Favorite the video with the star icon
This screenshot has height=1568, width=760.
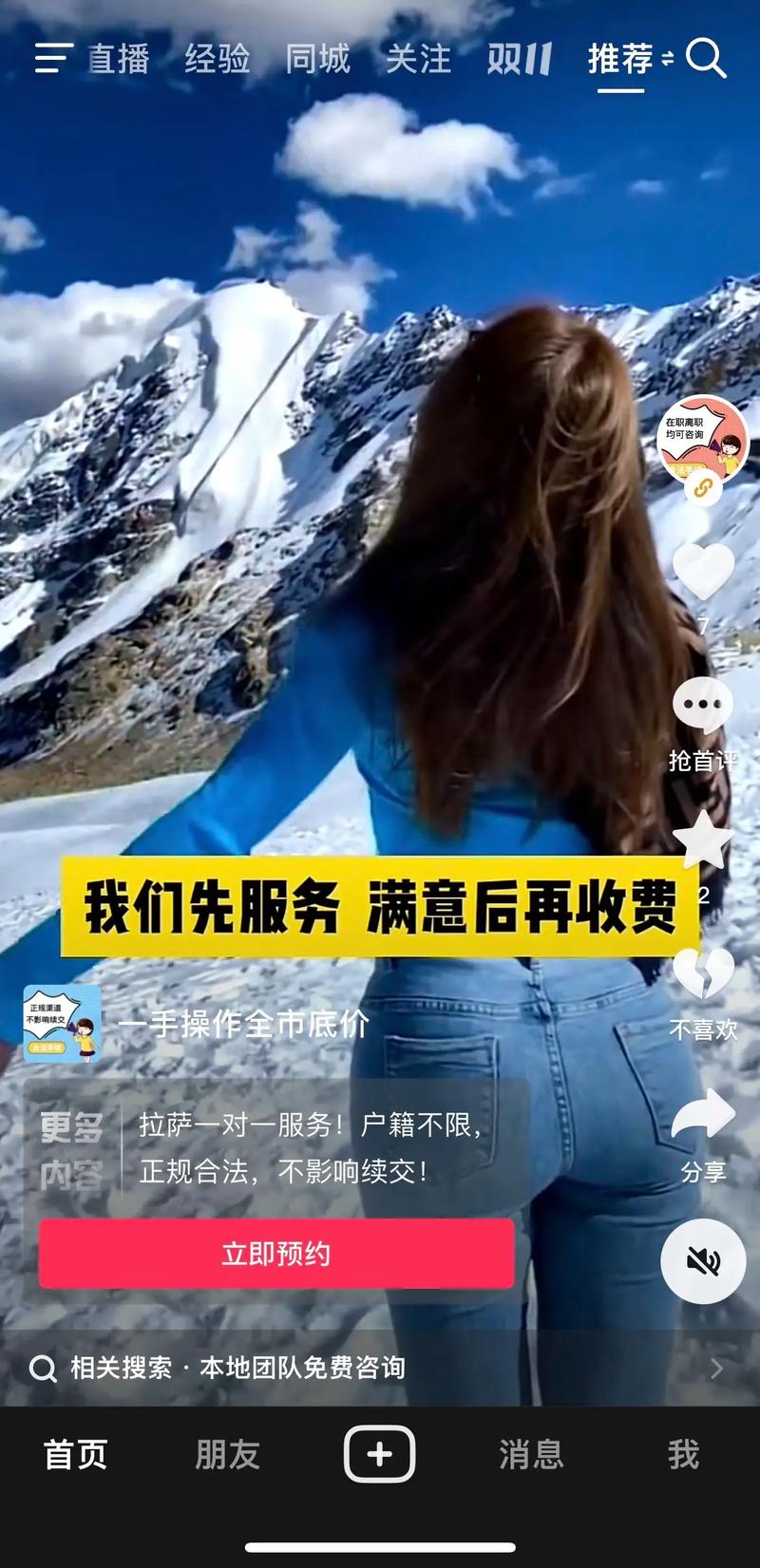[x=701, y=840]
